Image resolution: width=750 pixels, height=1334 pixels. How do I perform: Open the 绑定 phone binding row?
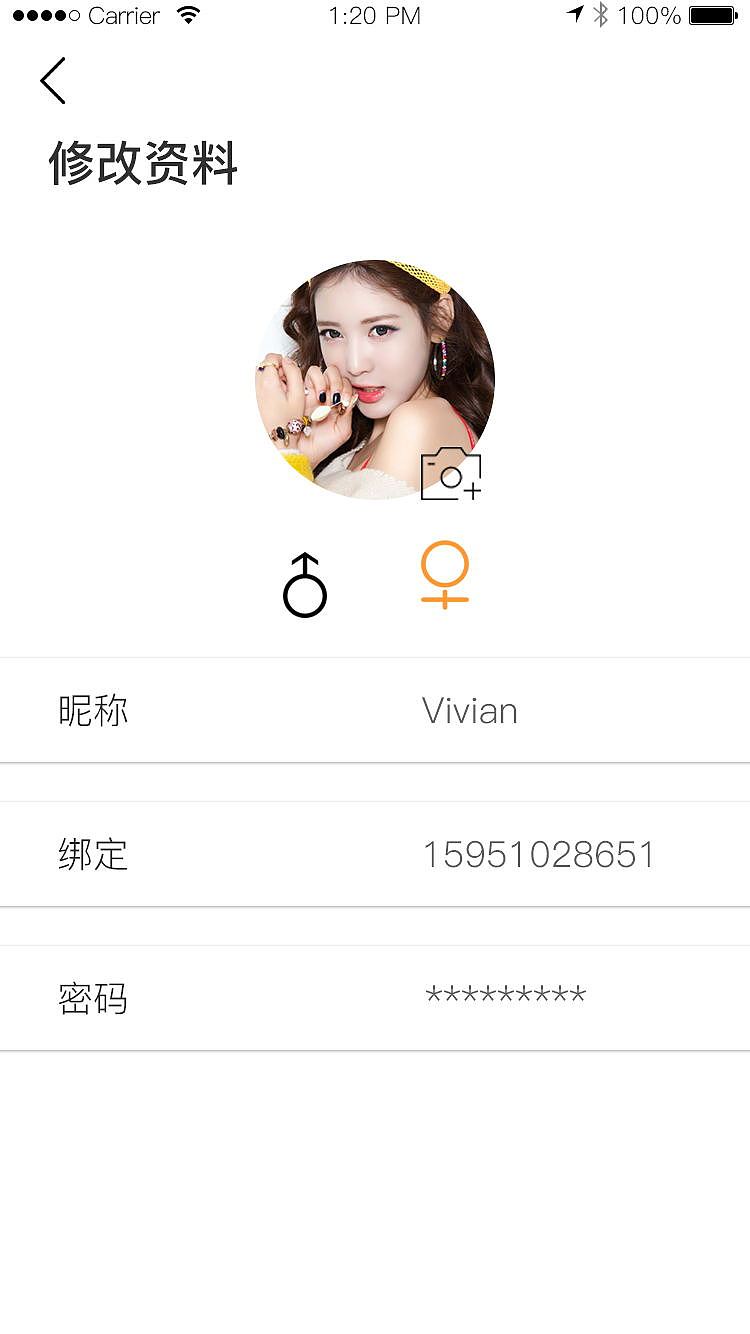coord(375,853)
